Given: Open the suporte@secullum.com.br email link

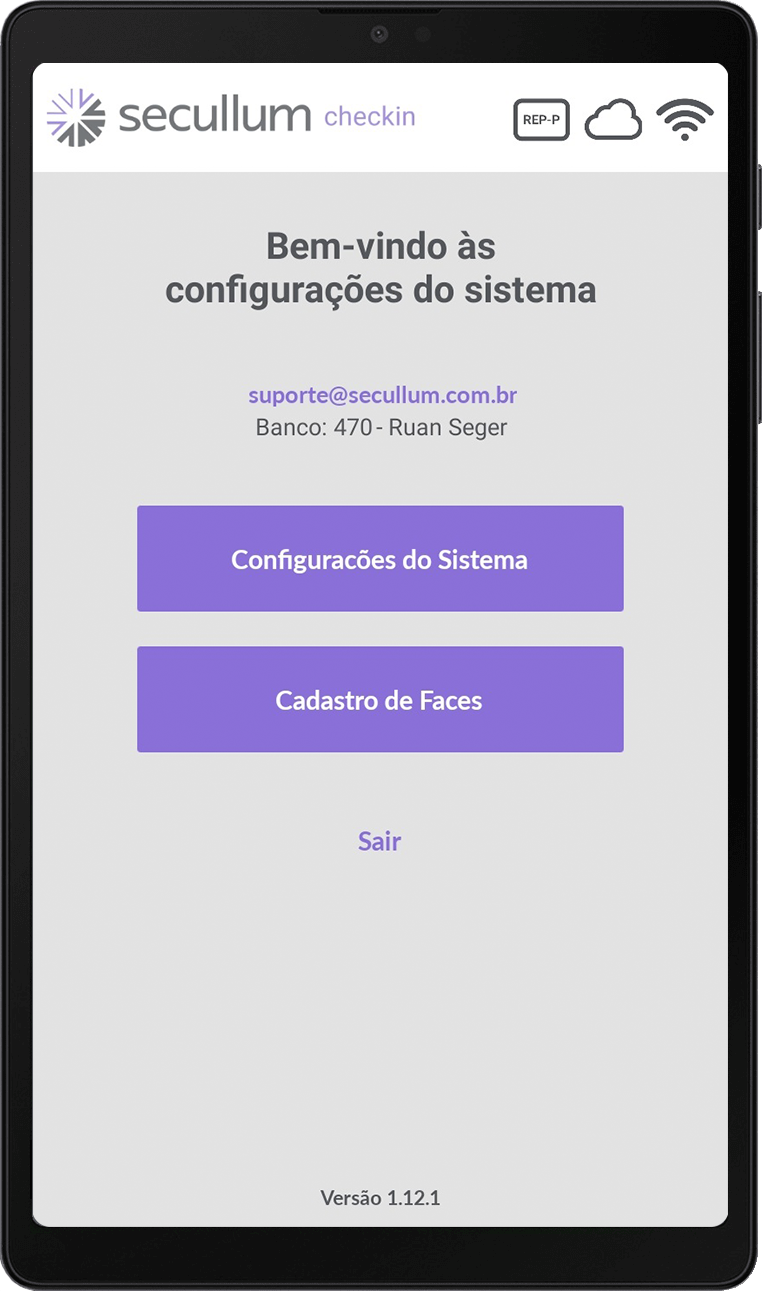Looking at the screenshot, I should tap(382, 395).
